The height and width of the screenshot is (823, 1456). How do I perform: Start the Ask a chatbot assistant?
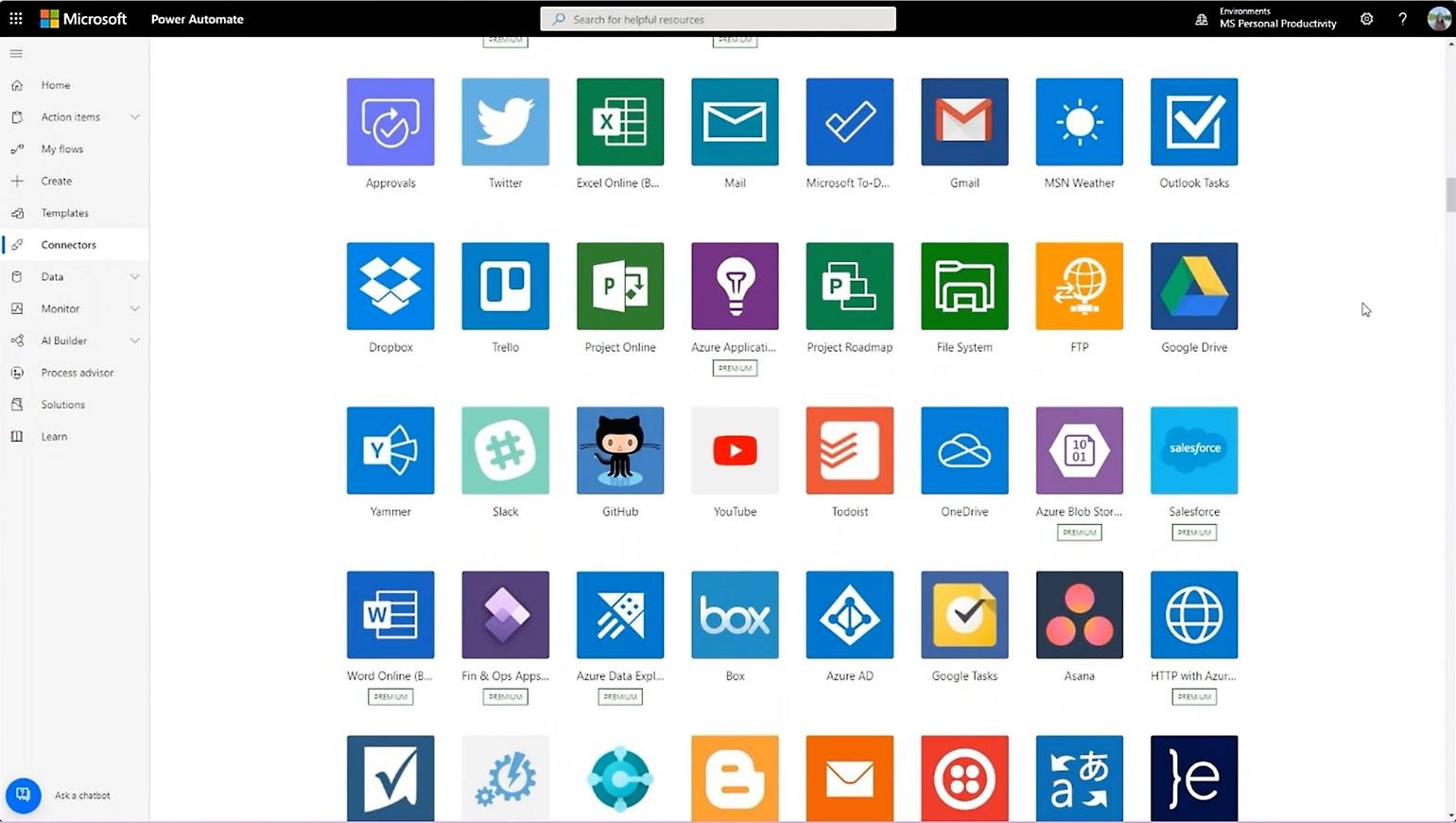click(x=24, y=795)
